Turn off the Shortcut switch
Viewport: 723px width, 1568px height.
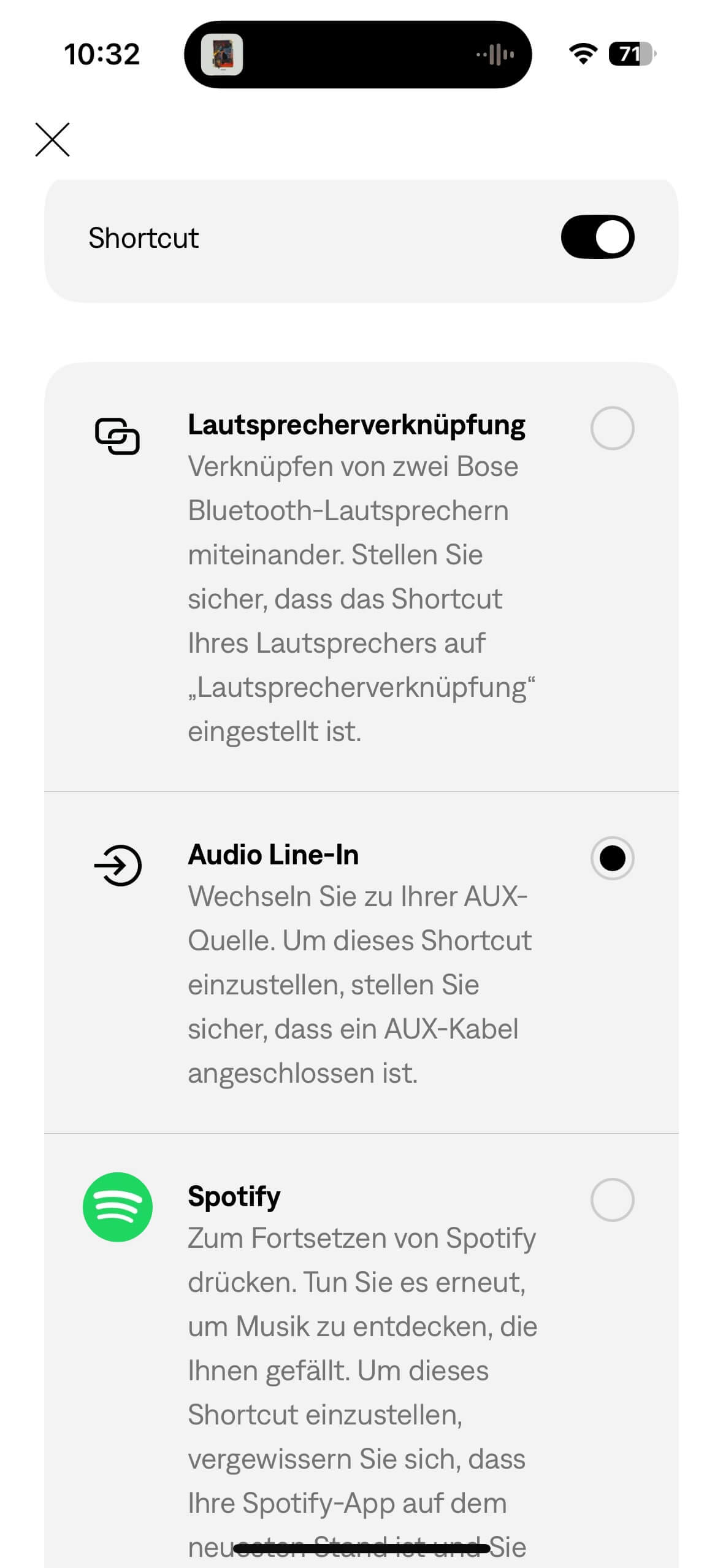coord(597,237)
